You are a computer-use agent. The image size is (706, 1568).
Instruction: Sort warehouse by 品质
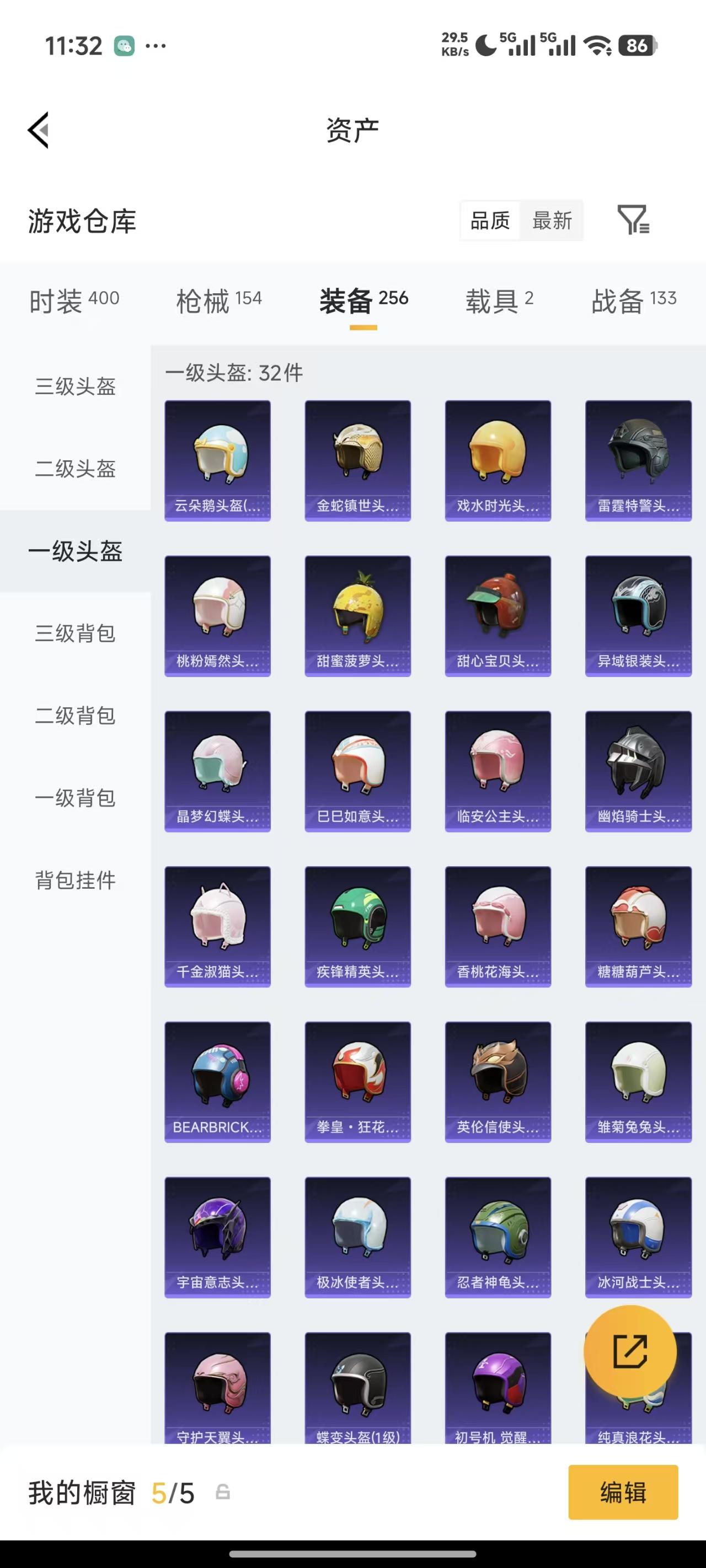pos(490,221)
